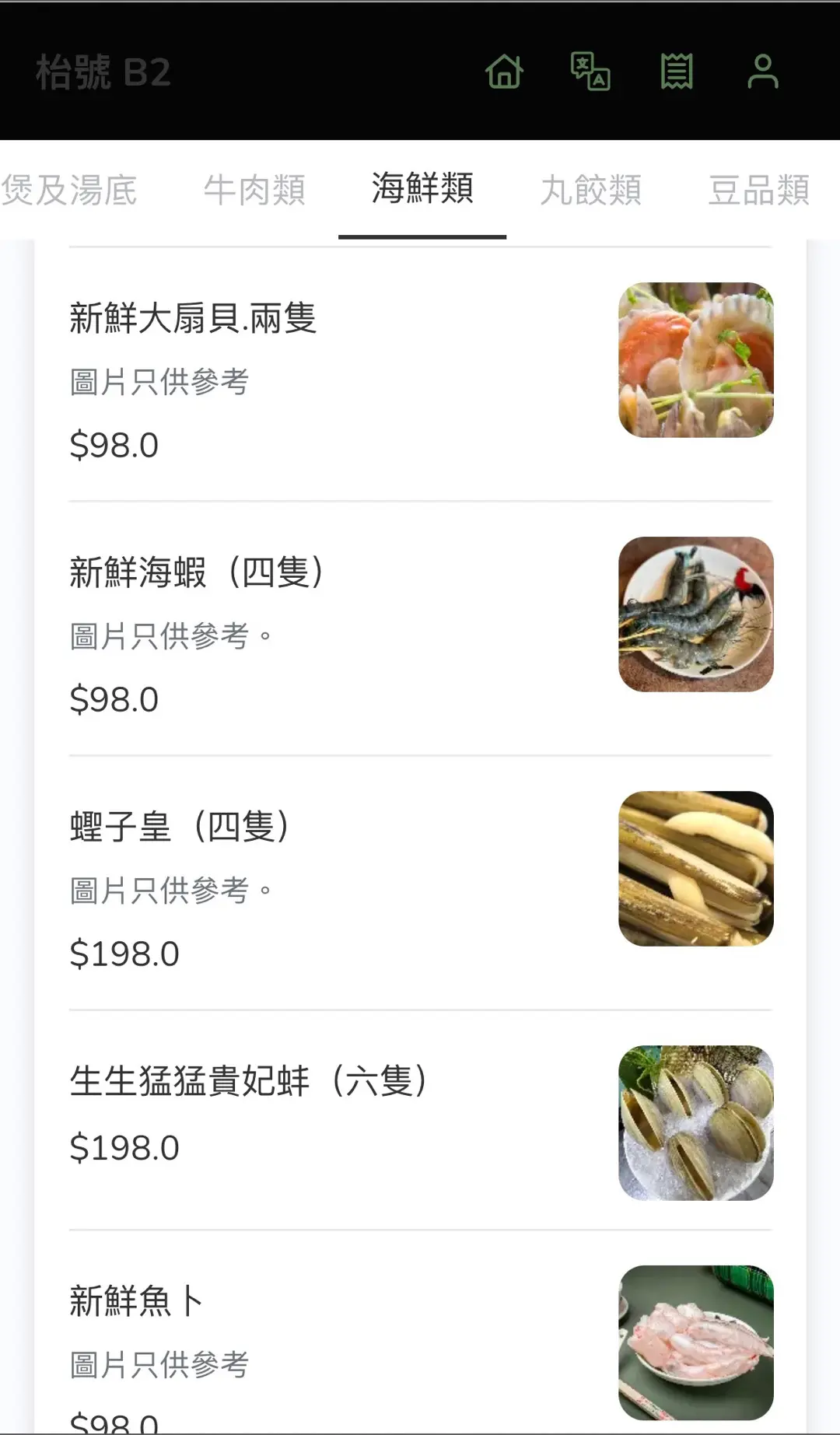Open the 蟶子皇（四隻）item
The width and height of the screenshot is (840, 1435).
(420, 883)
